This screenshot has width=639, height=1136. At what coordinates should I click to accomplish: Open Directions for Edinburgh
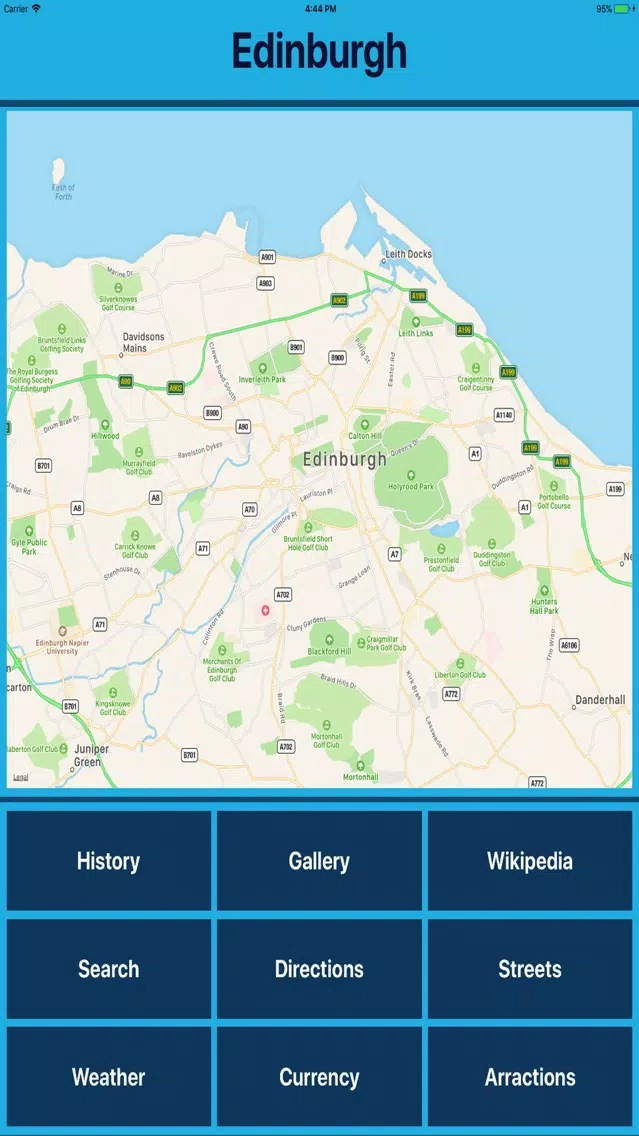point(319,969)
